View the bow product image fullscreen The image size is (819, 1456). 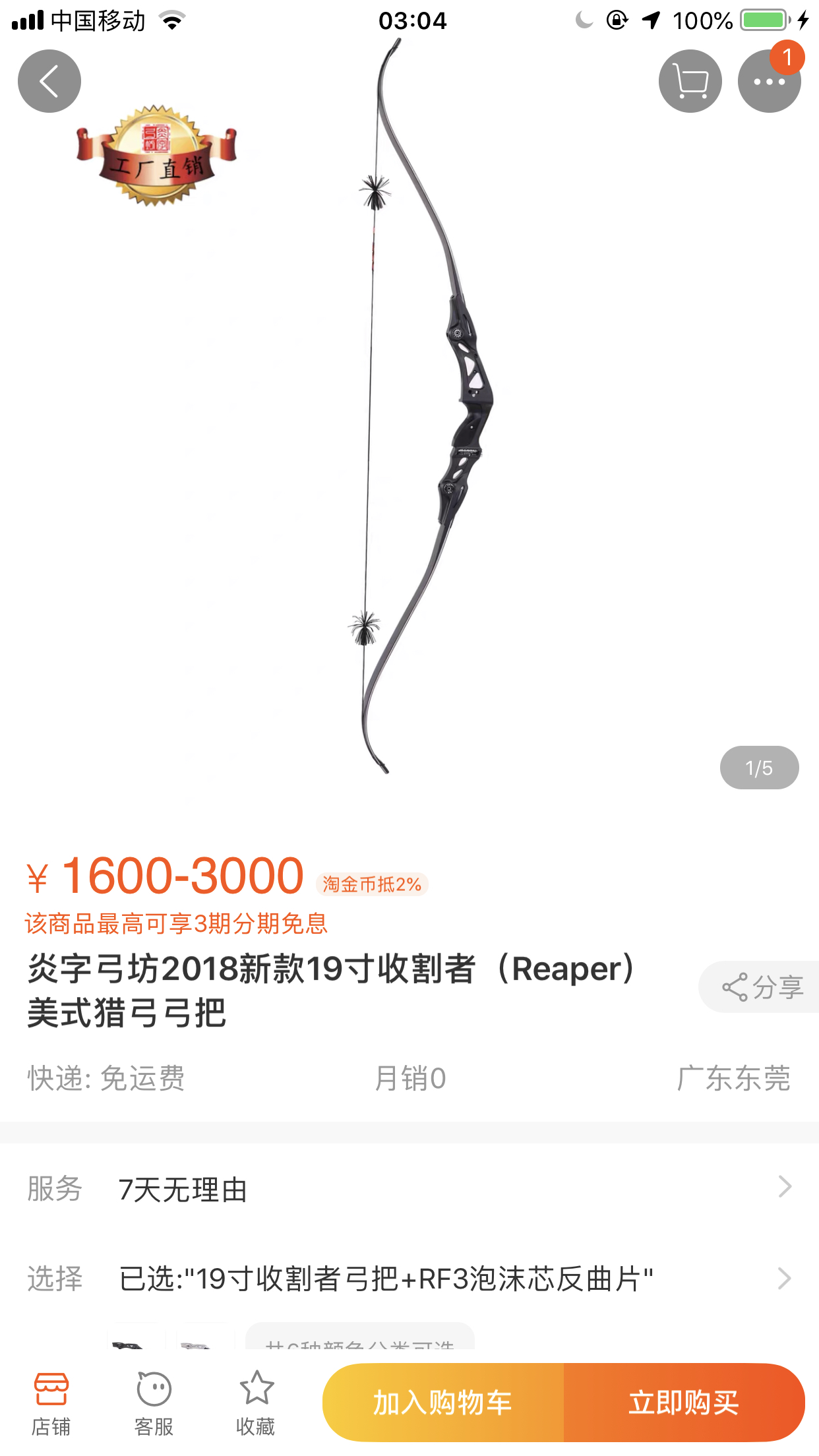(x=422, y=422)
